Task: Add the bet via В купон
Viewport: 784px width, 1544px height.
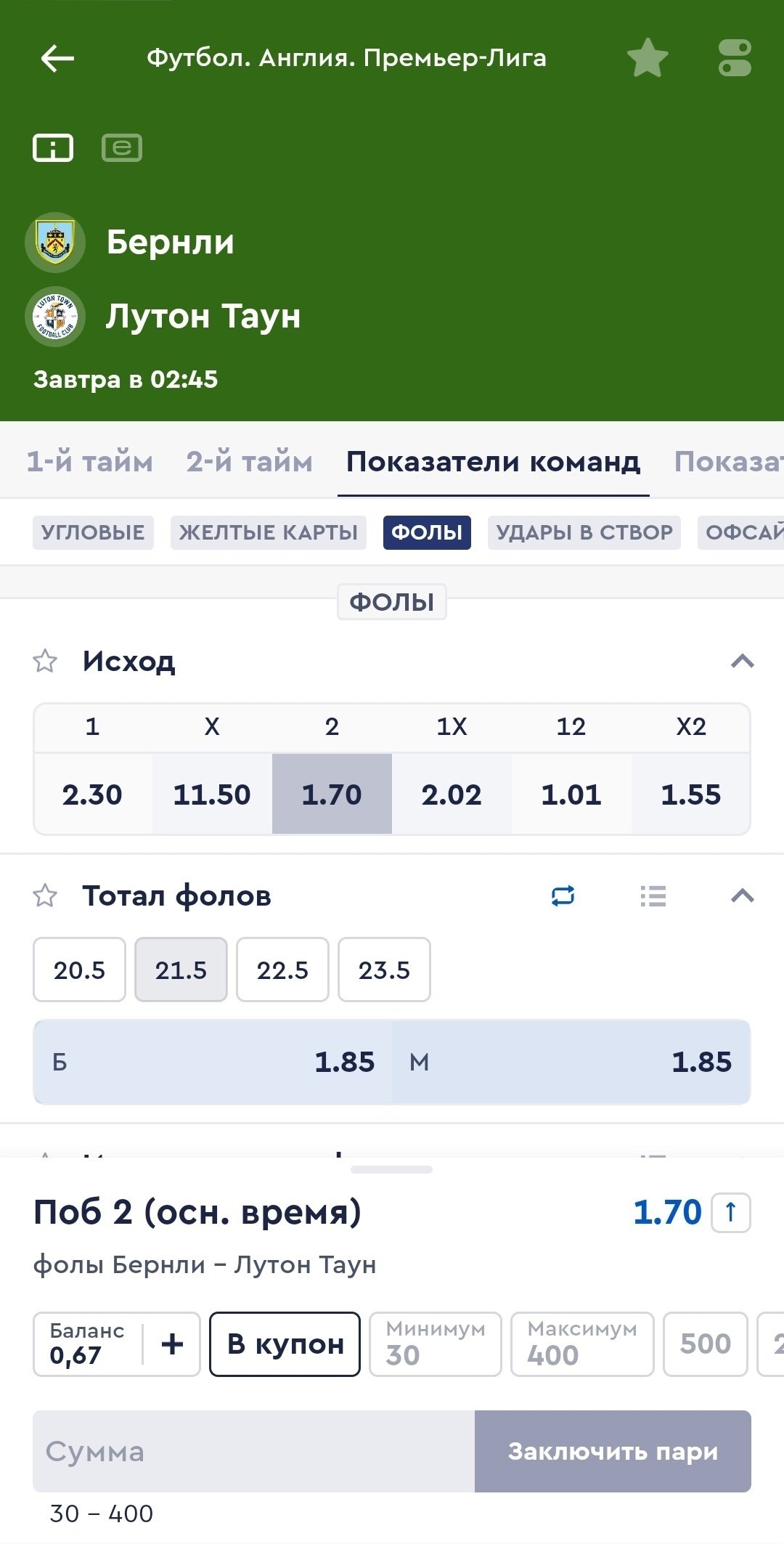Action: [285, 1344]
